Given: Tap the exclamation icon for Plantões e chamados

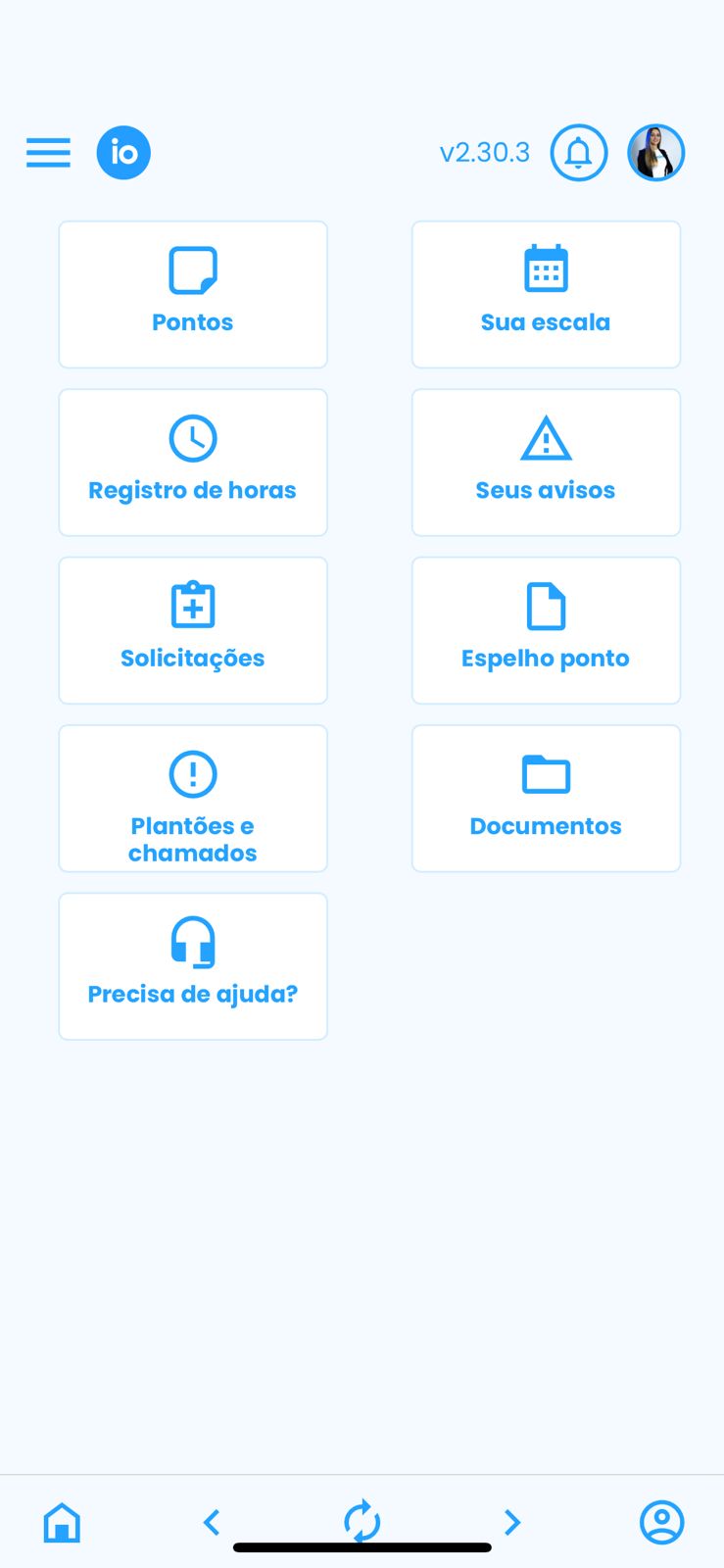Looking at the screenshot, I should coord(193,773).
